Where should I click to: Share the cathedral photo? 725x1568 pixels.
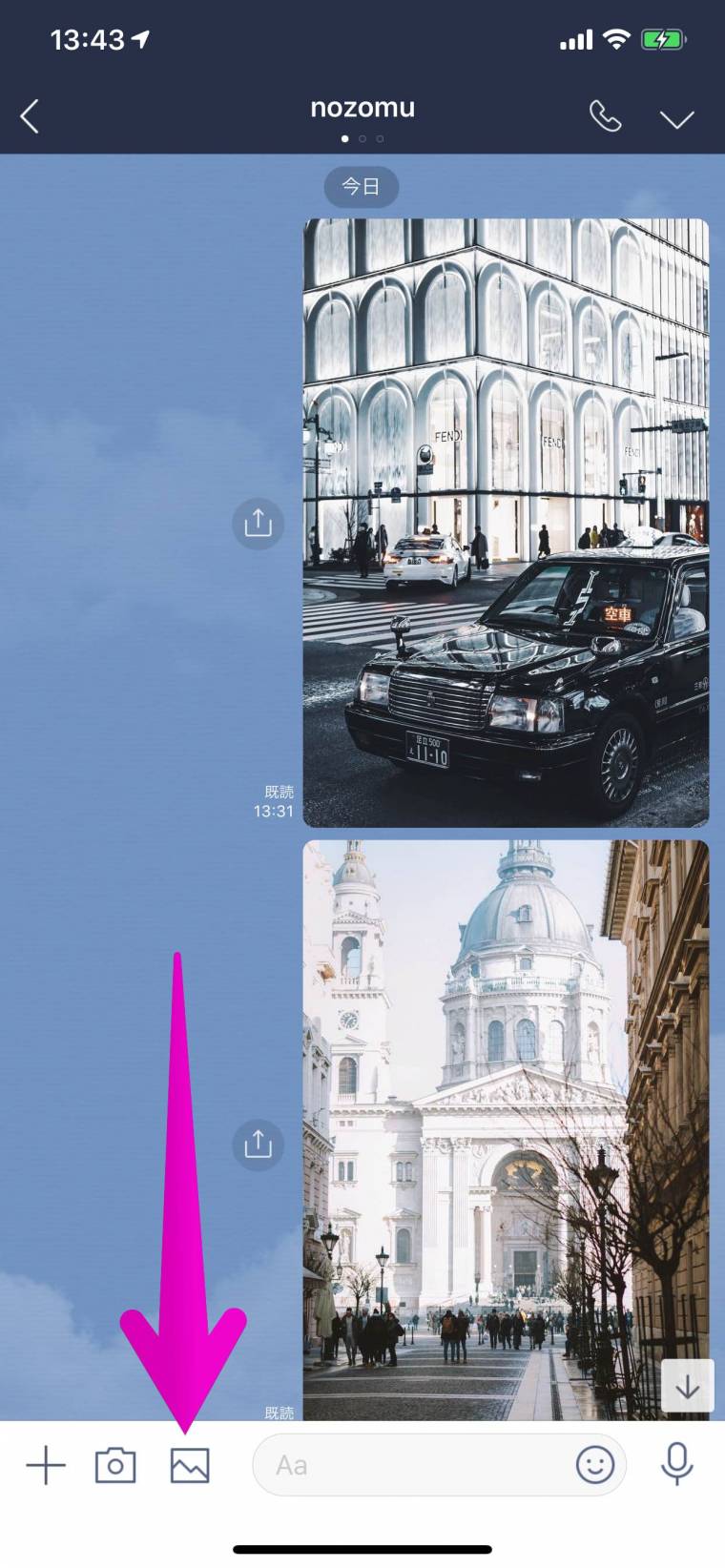pos(258,1144)
